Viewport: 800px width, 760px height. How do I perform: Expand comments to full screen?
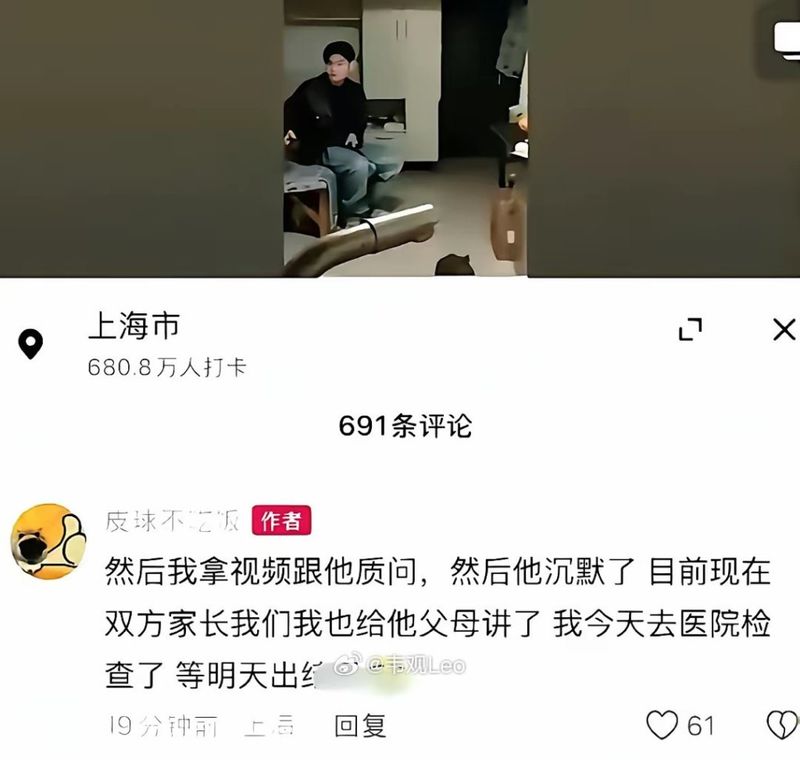(690, 330)
